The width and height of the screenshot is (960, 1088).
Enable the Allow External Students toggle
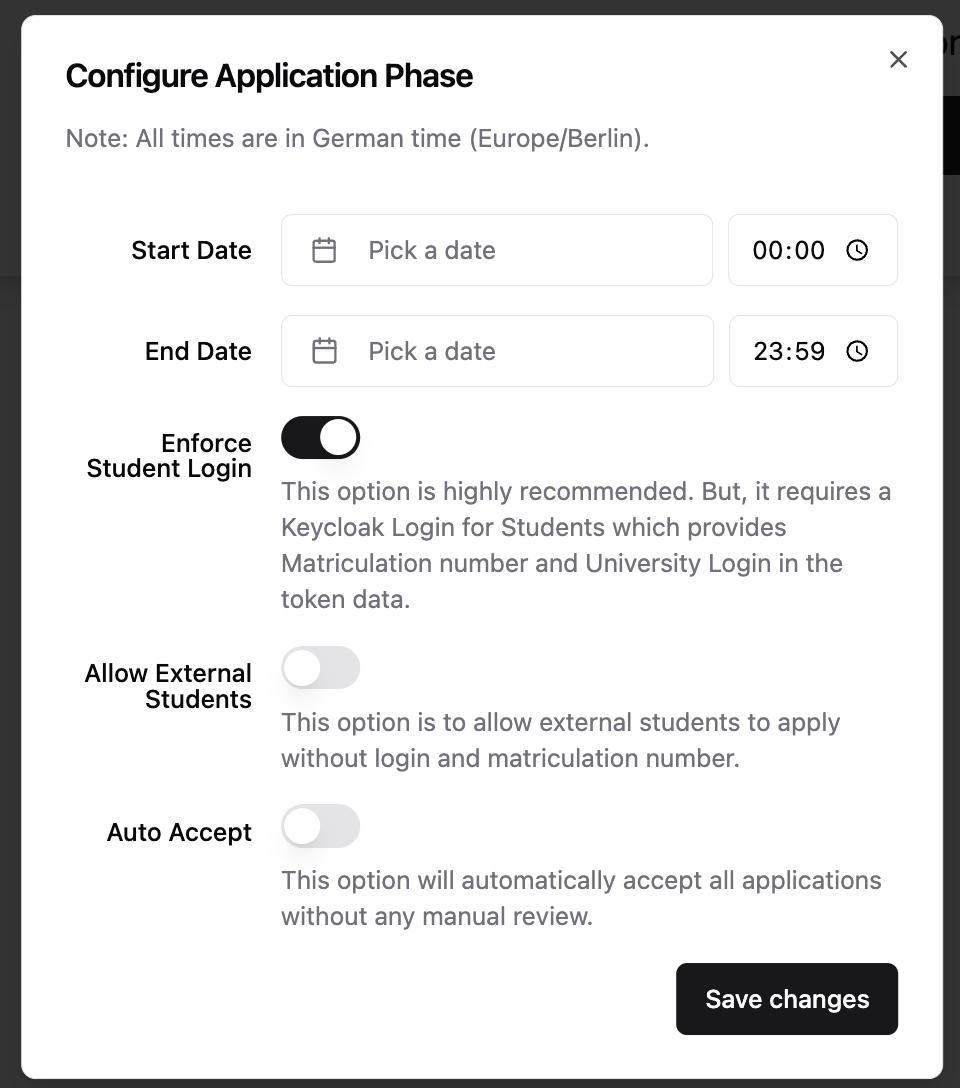[320, 667]
